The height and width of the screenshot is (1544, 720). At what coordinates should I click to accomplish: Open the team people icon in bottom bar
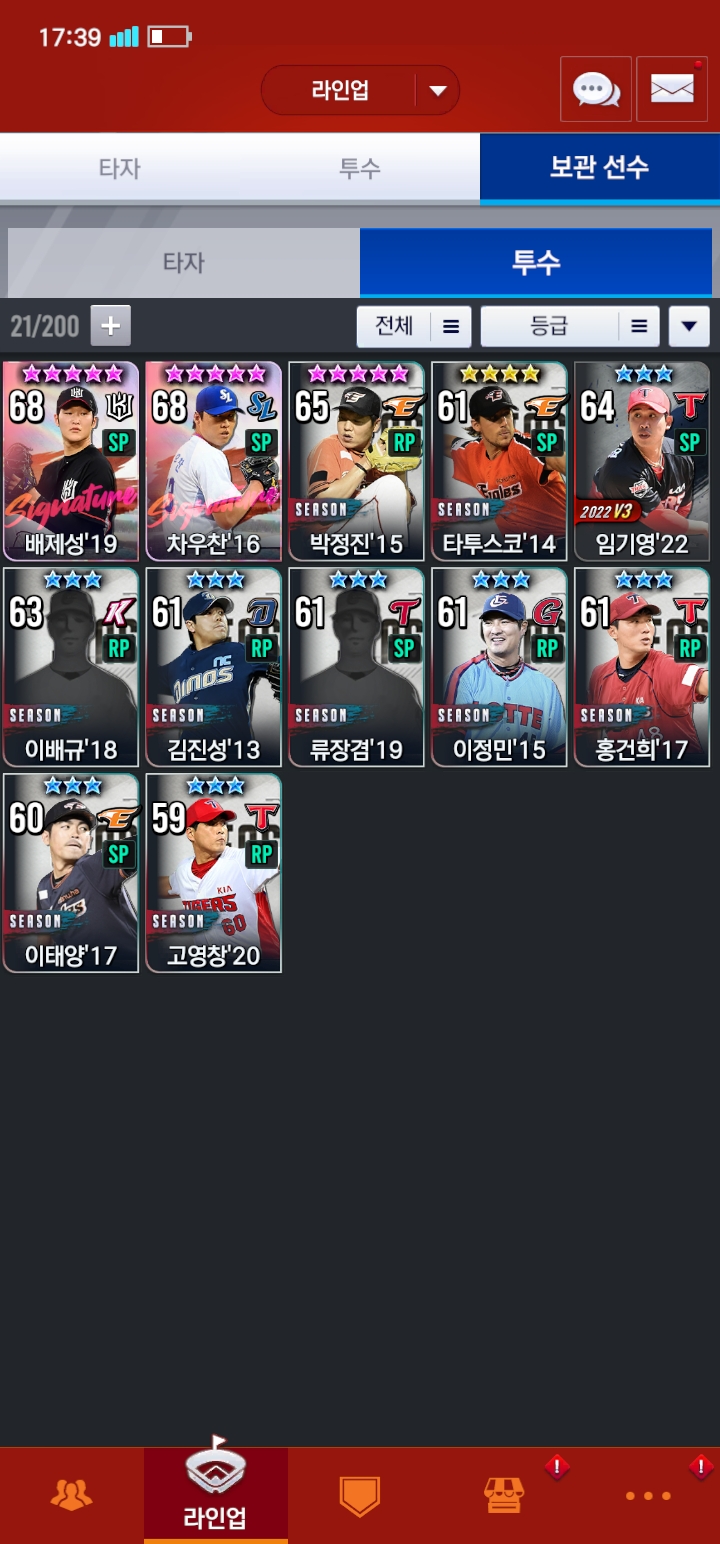tap(71, 1495)
